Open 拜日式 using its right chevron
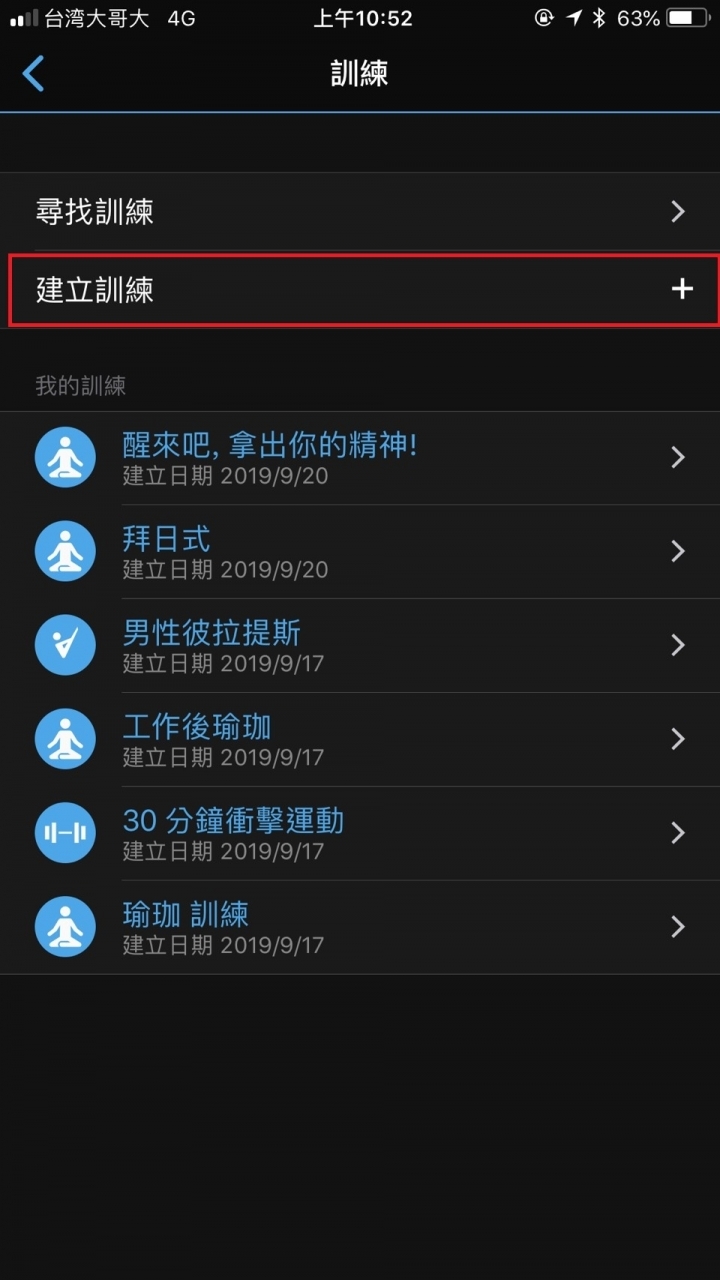The height and width of the screenshot is (1280, 720). (678, 551)
